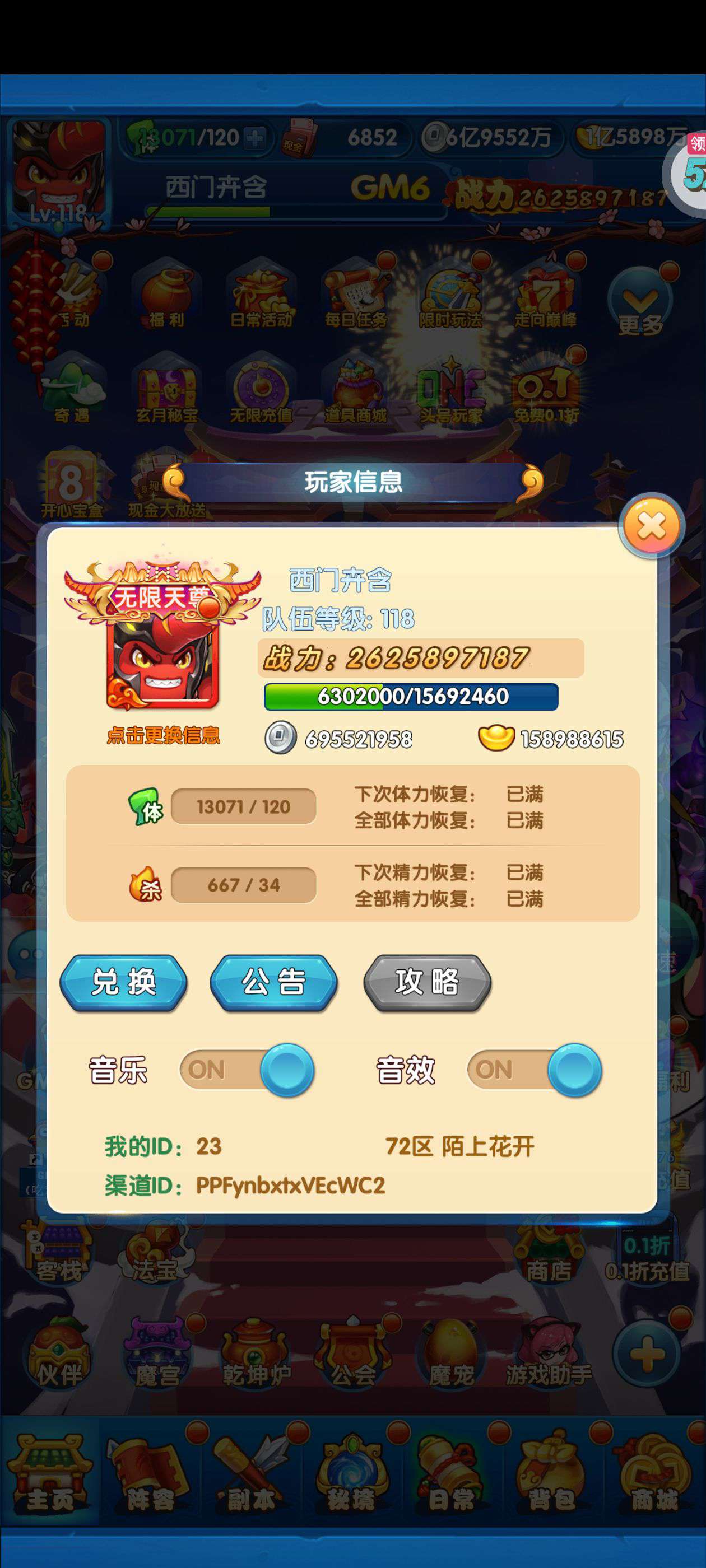
Task: Turn off the 音乐 switch
Action: pos(247,1070)
